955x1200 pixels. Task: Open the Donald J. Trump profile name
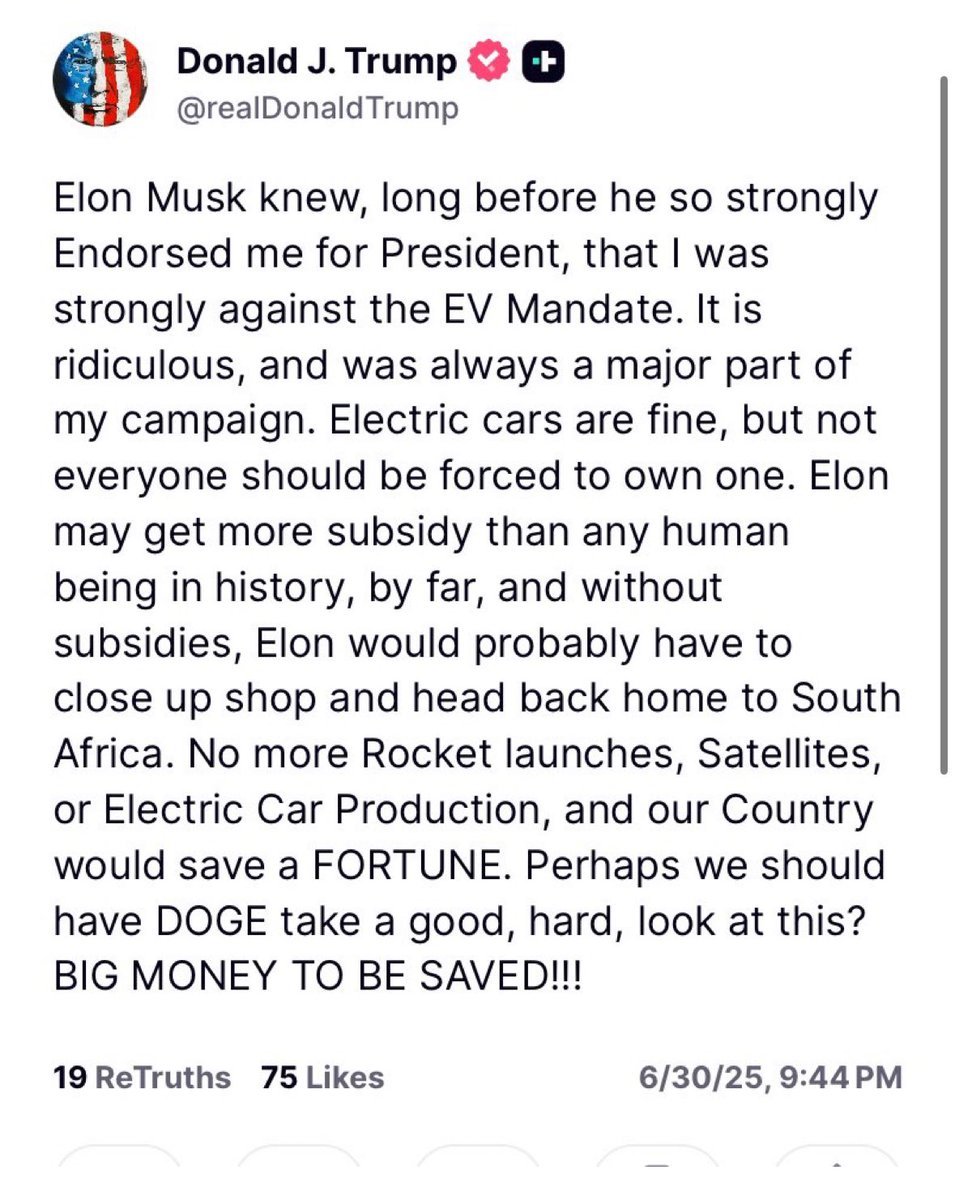[316, 62]
